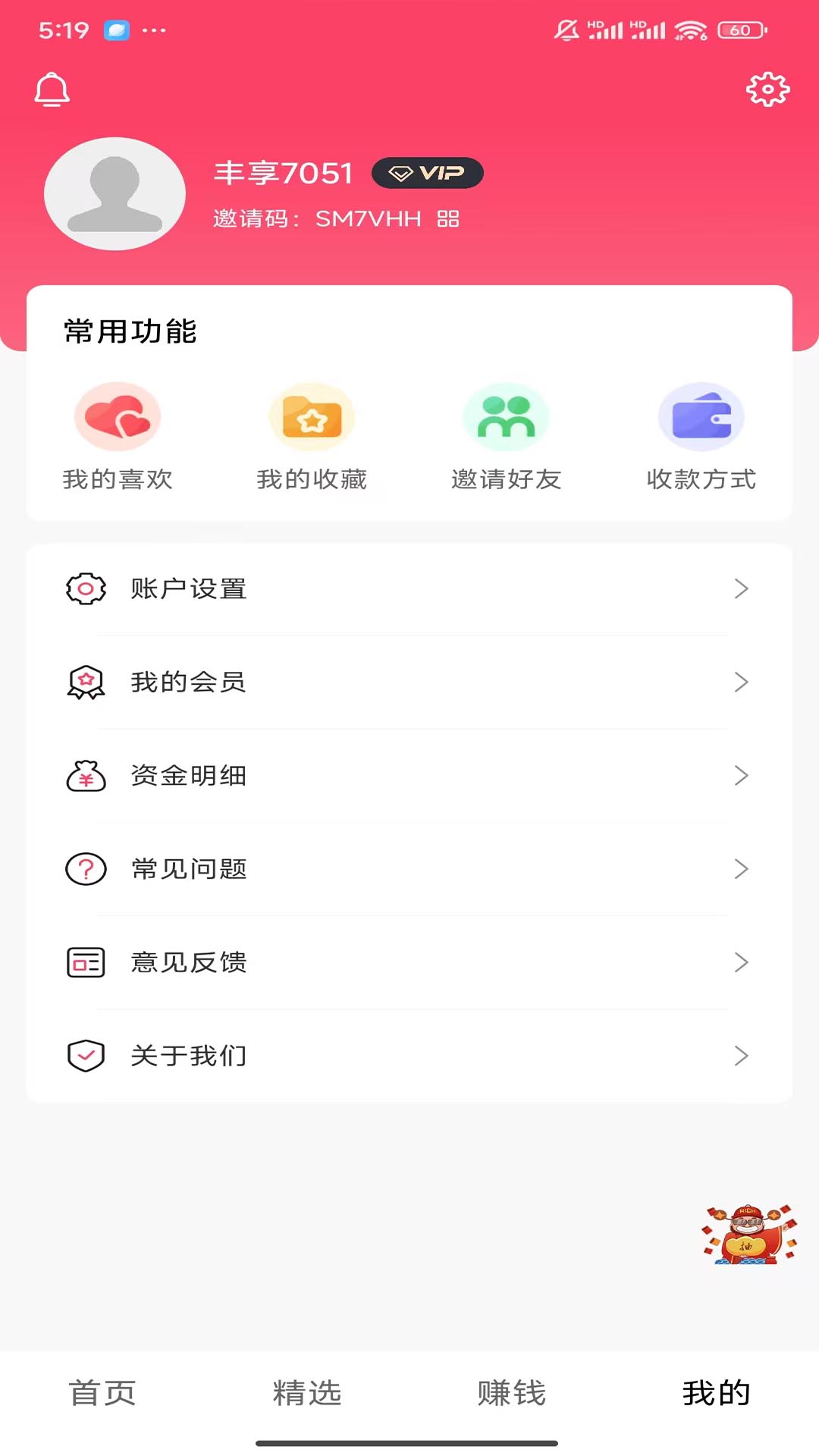Image resolution: width=819 pixels, height=1456 pixels.
Task: Switch to the 精选 tab
Action: tap(307, 1392)
